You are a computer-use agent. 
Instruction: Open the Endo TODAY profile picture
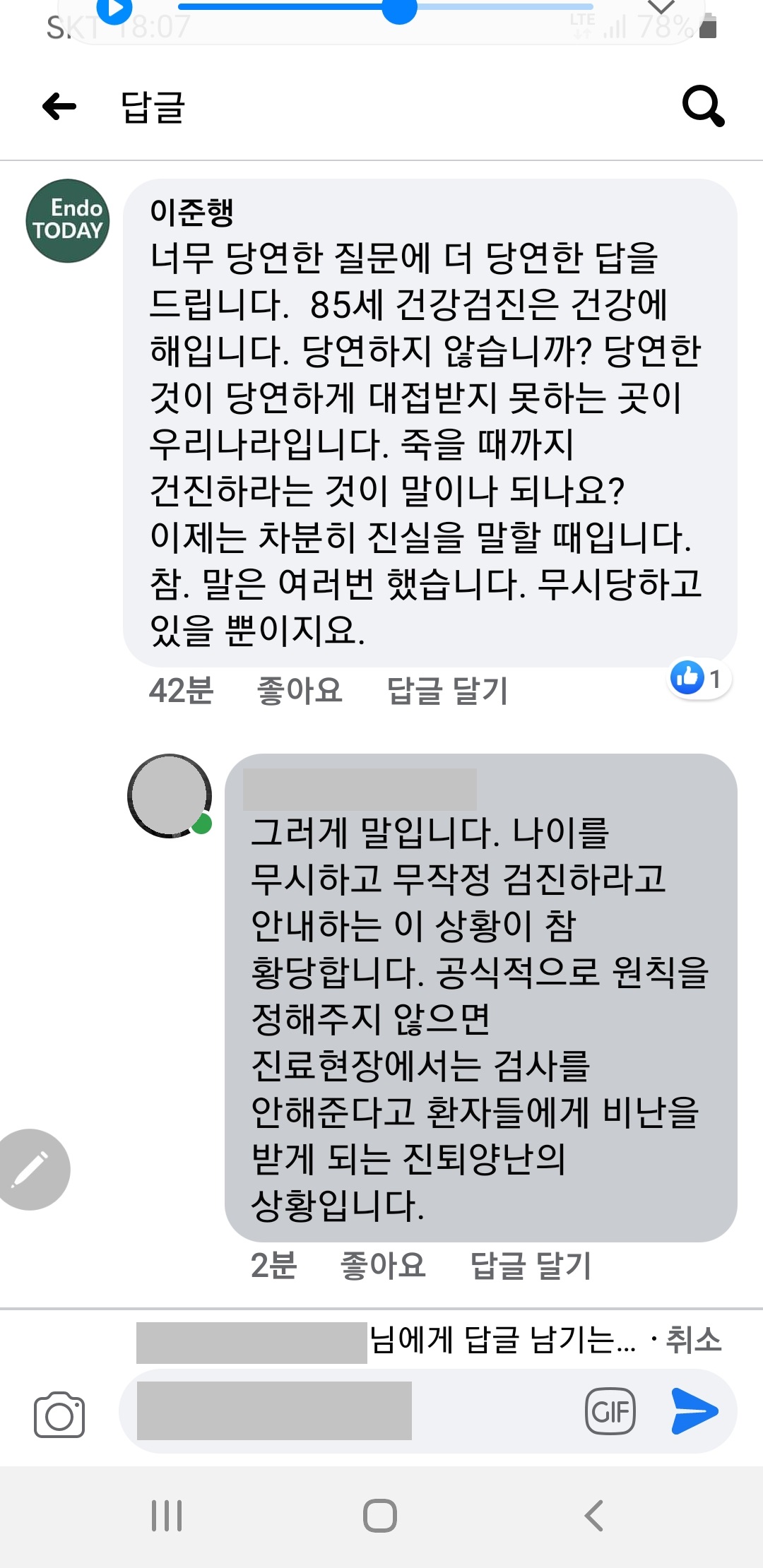pyautogui.click(x=68, y=221)
